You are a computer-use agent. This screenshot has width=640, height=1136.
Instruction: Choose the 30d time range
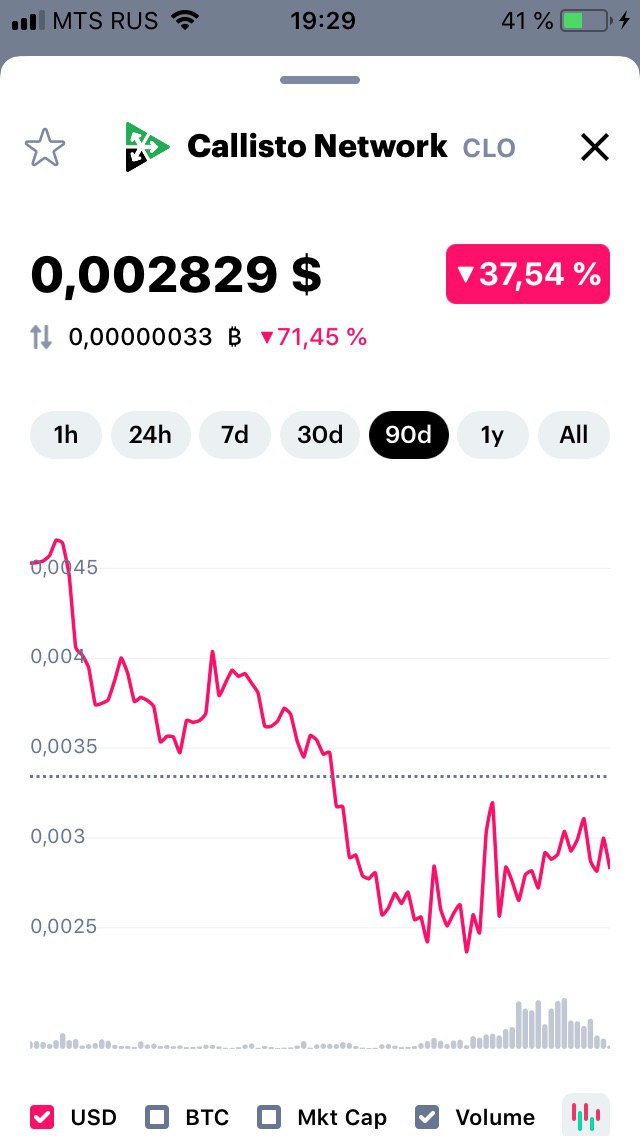coord(320,435)
